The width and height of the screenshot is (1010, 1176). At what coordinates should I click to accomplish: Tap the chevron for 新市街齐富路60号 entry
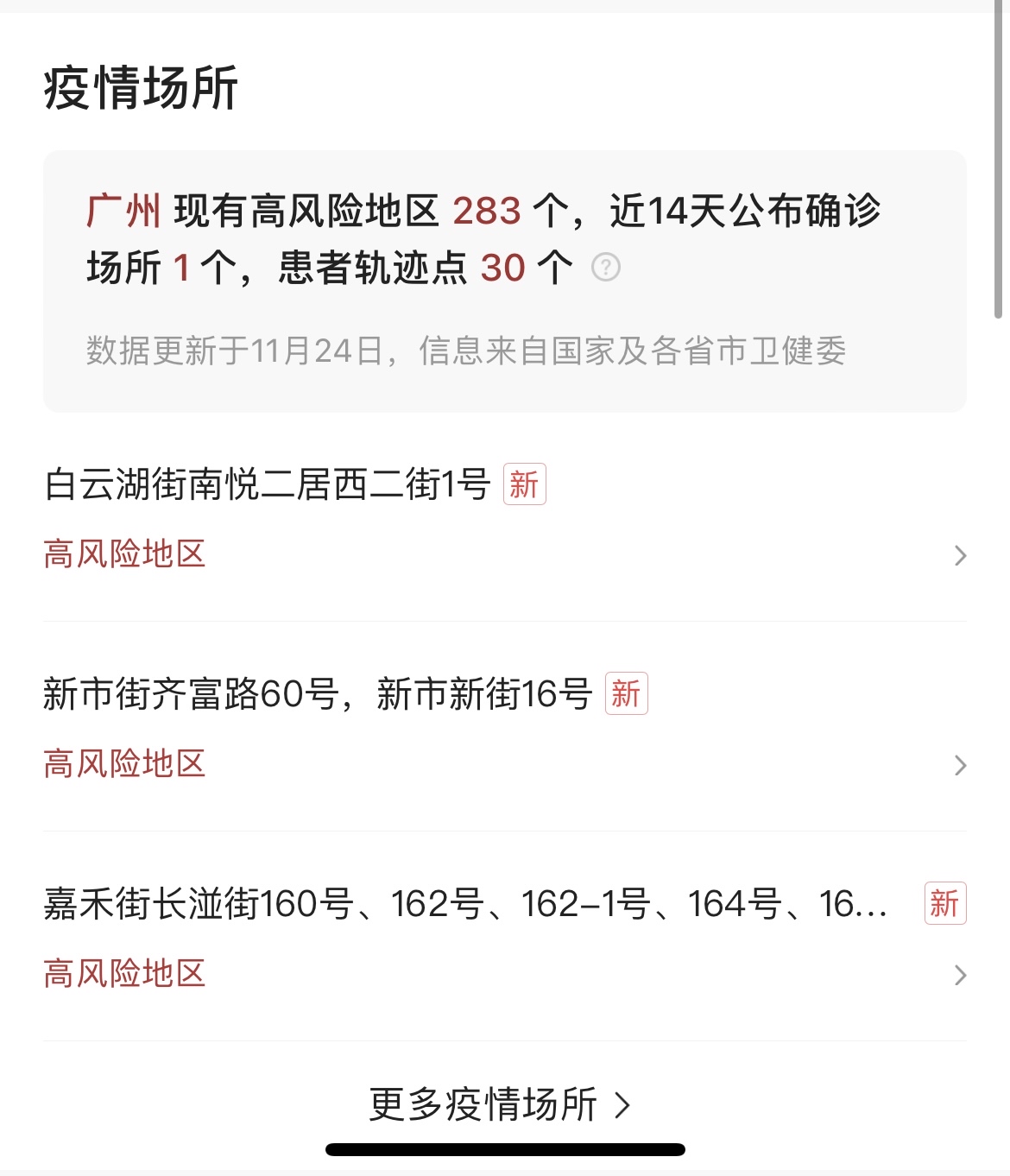click(960, 765)
